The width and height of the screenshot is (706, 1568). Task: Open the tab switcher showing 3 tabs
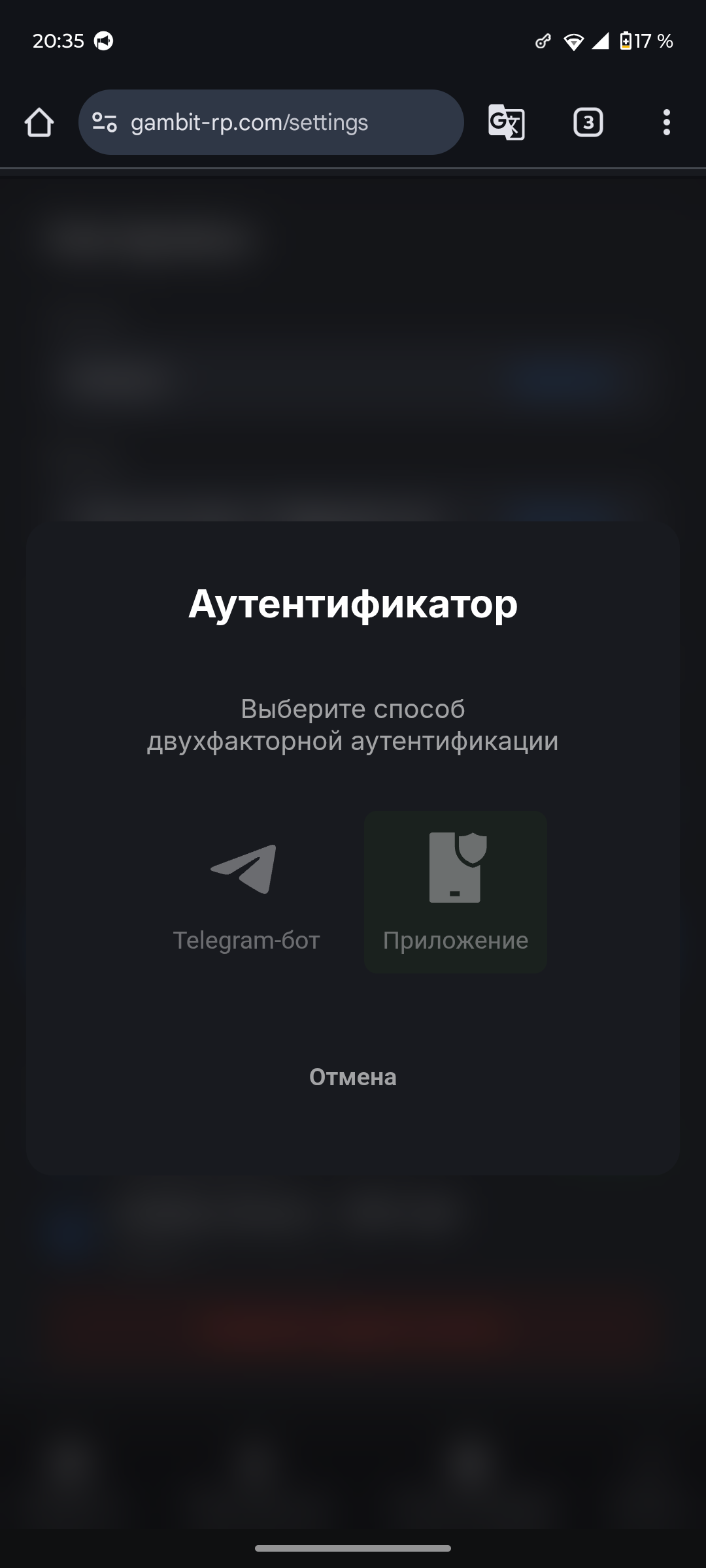[588, 122]
